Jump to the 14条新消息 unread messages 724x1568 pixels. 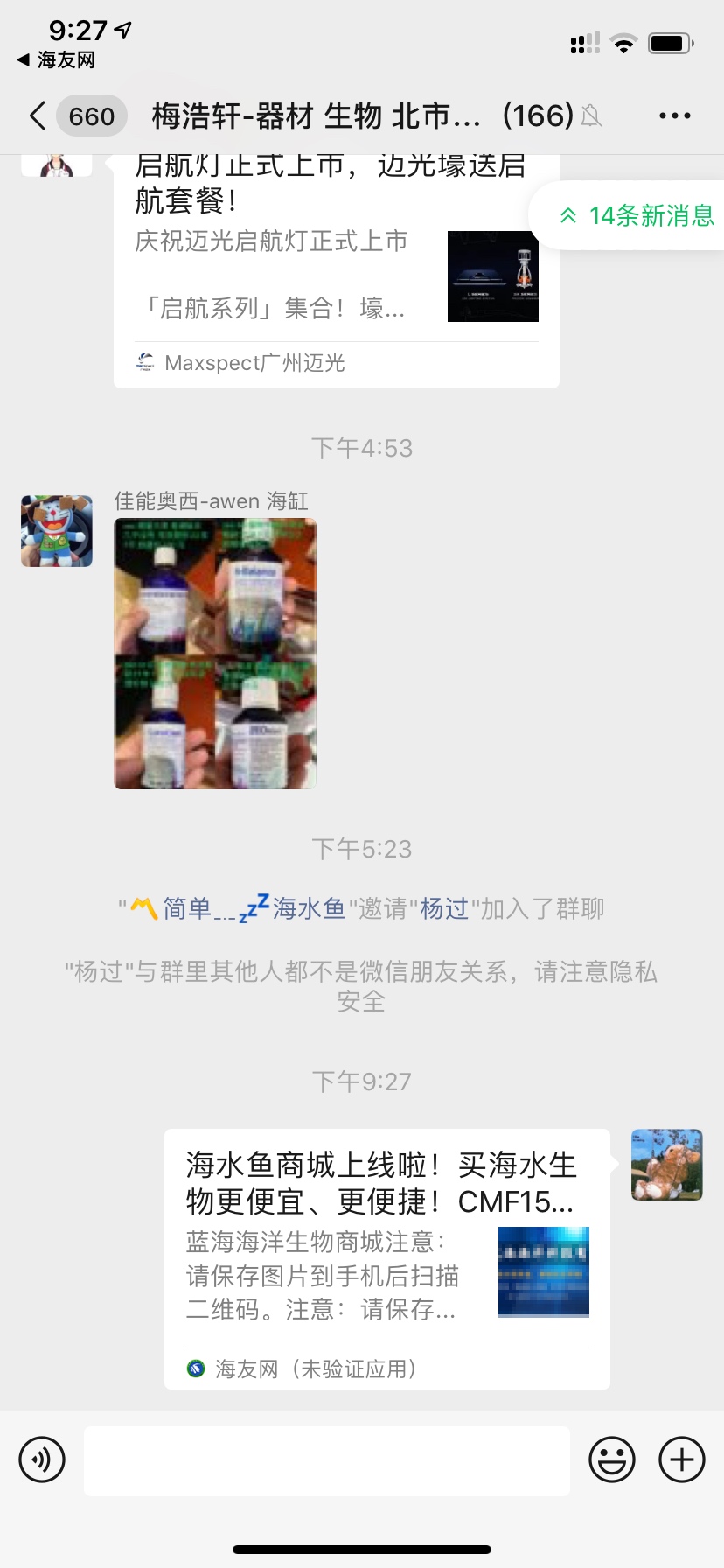(x=637, y=215)
